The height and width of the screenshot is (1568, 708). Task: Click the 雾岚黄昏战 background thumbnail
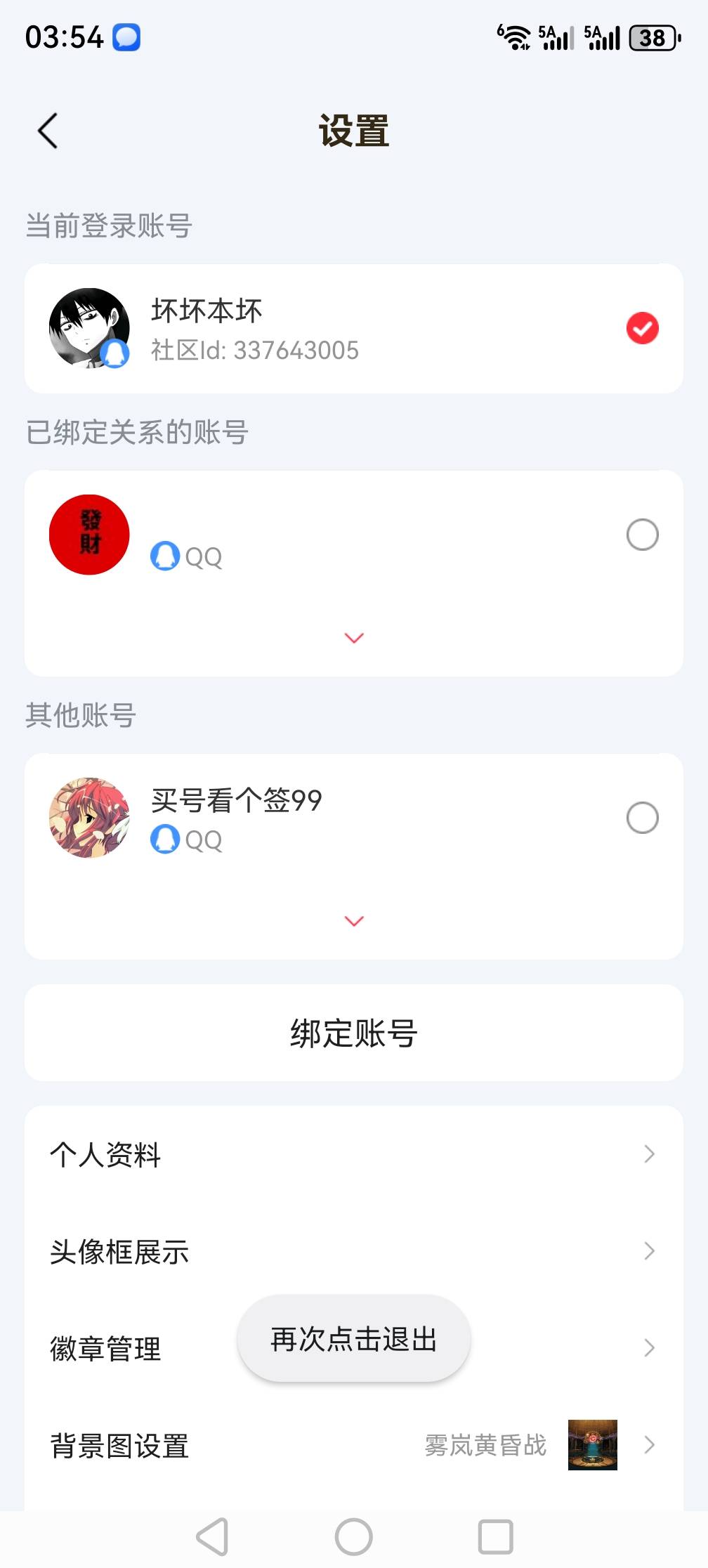point(592,1445)
